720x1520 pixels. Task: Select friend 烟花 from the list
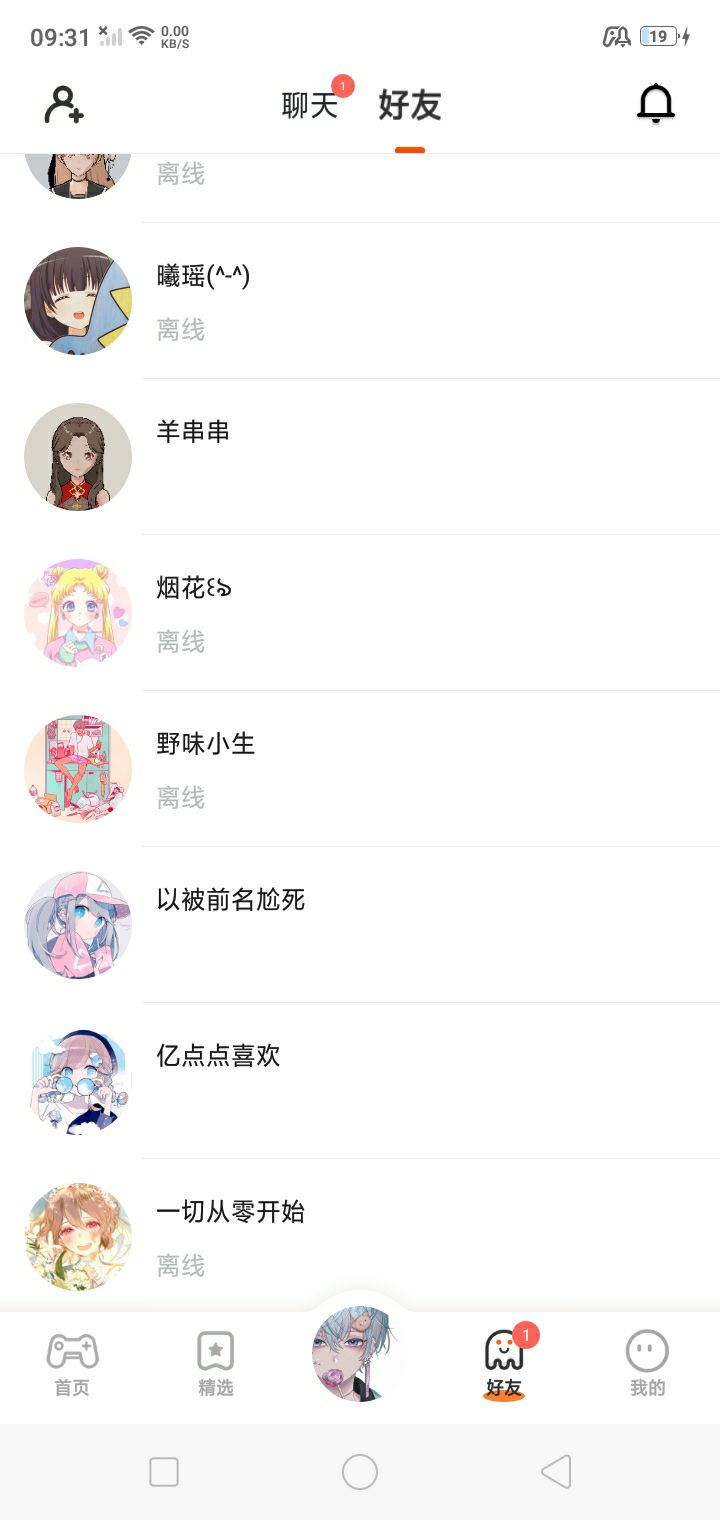click(x=360, y=612)
